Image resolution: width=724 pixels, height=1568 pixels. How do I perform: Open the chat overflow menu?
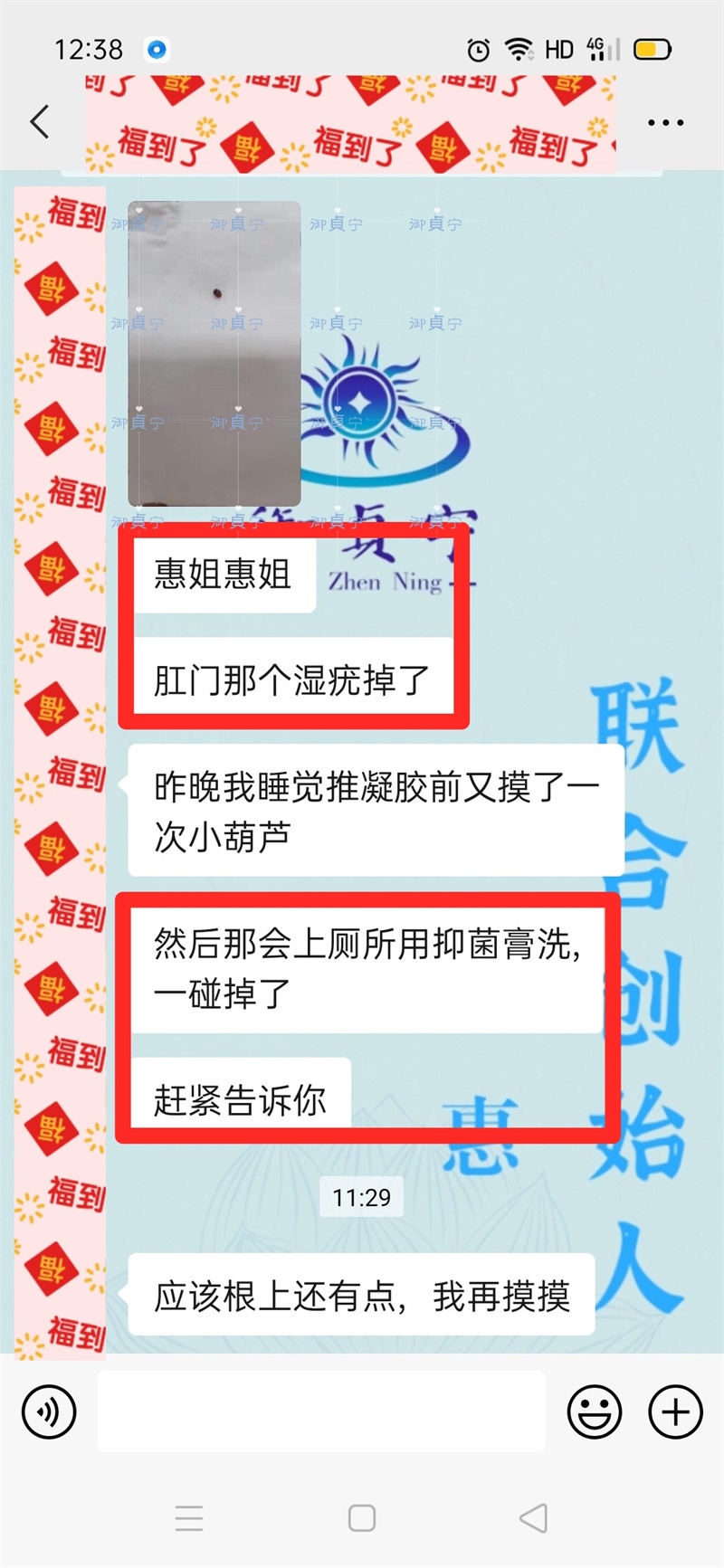[x=665, y=122]
